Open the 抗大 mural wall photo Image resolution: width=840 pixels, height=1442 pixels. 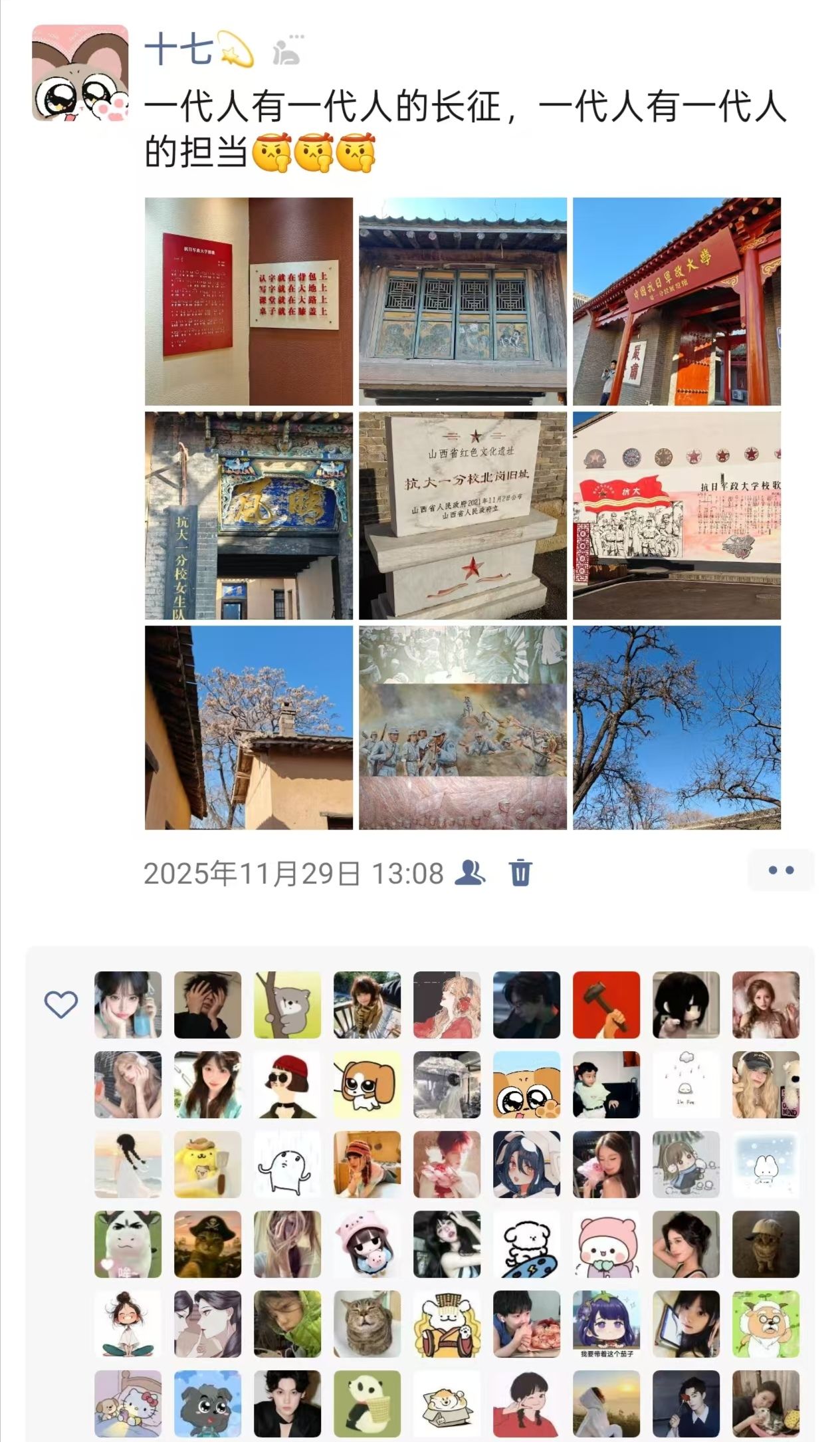pos(677,515)
